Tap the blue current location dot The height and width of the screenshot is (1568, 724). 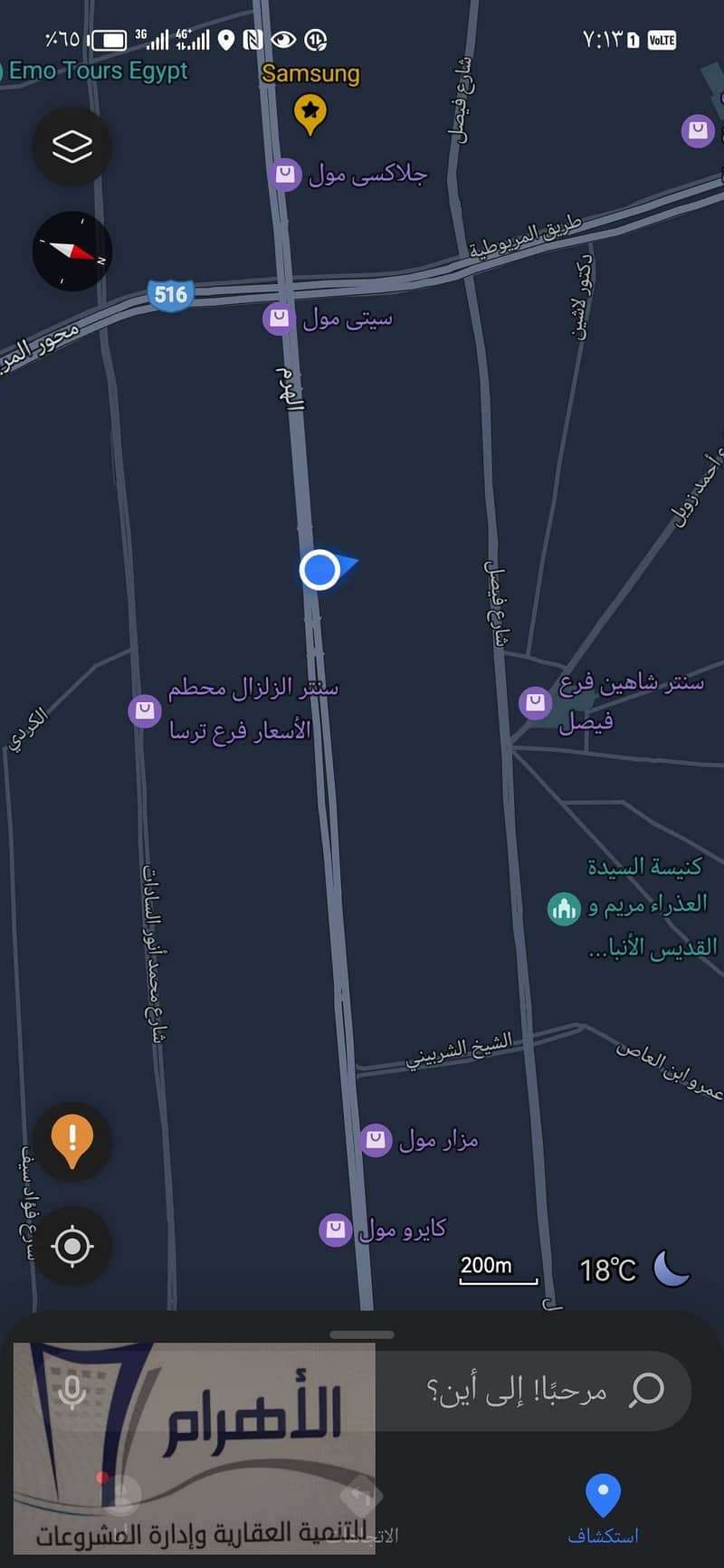[x=319, y=570]
